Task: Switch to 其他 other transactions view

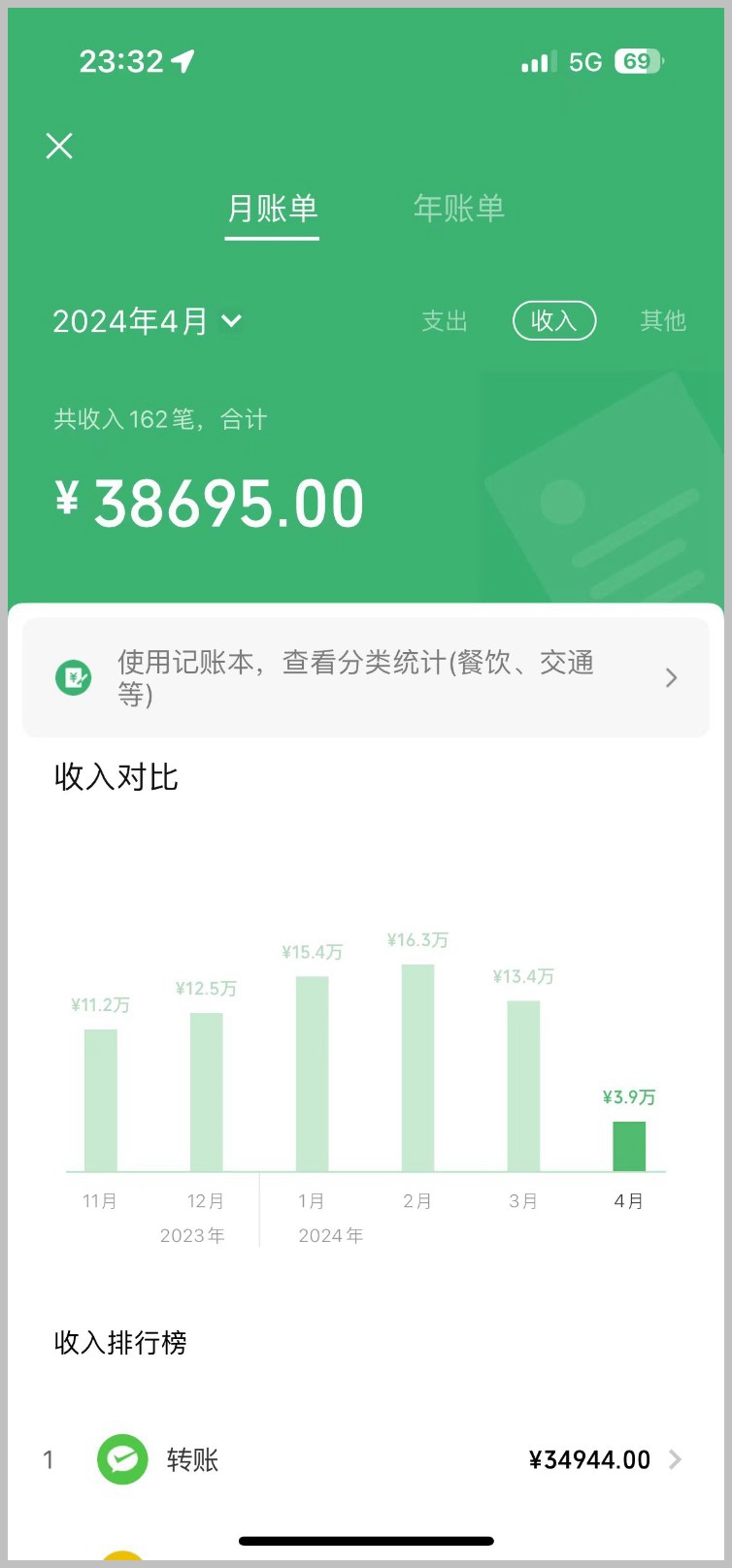Action: point(663,321)
